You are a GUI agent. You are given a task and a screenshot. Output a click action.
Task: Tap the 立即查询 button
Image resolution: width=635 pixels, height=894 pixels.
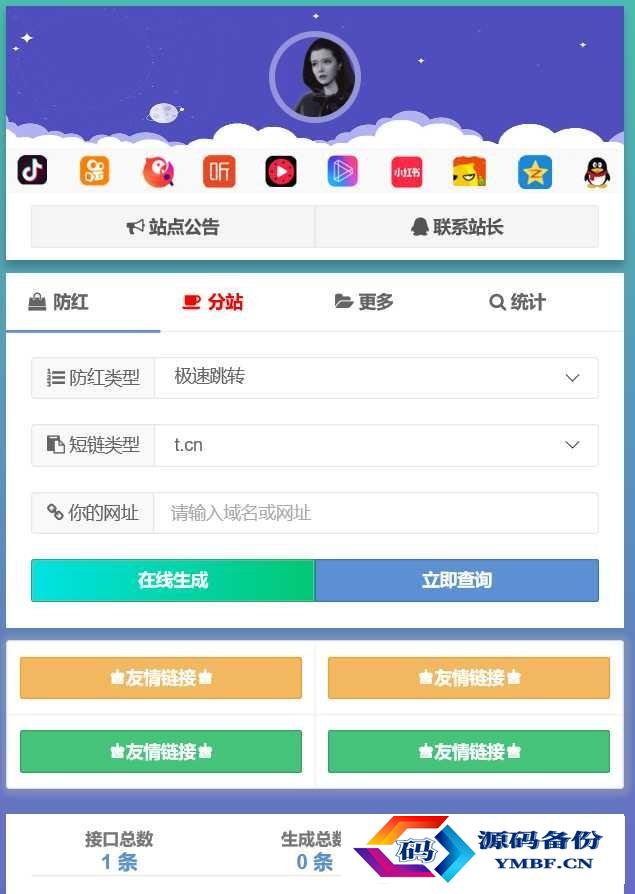457,580
